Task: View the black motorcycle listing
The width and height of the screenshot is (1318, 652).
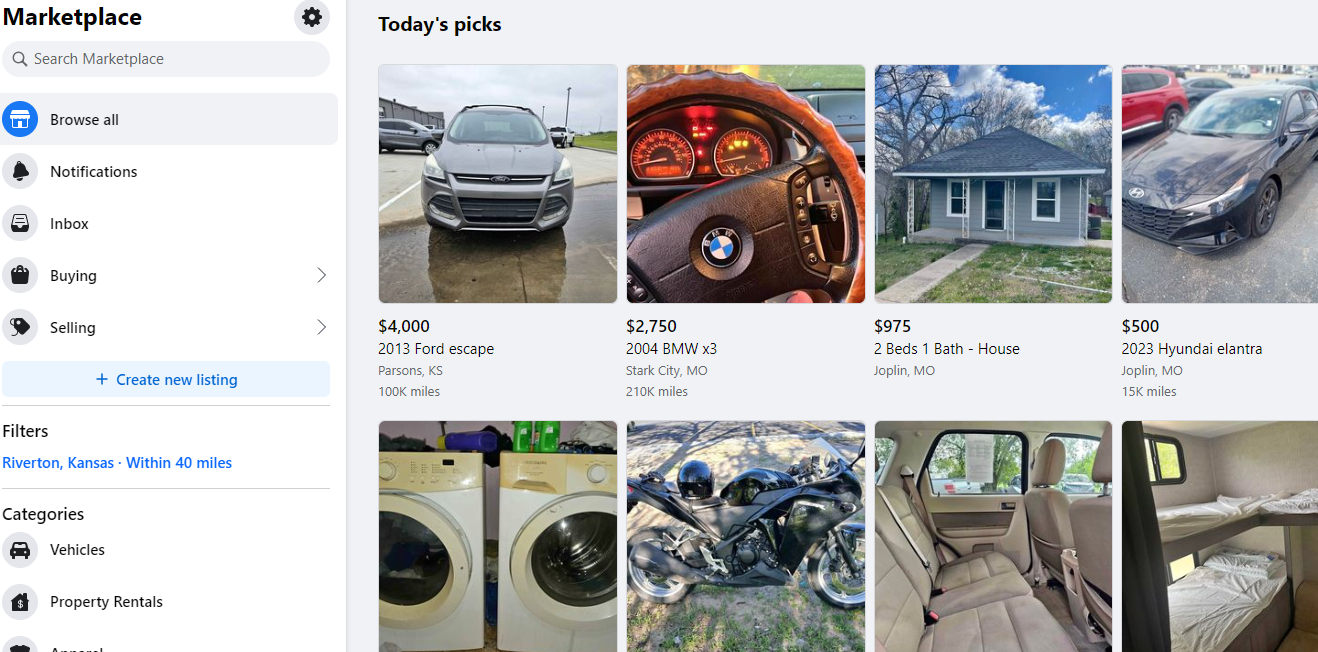Action: pyautogui.click(x=745, y=536)
